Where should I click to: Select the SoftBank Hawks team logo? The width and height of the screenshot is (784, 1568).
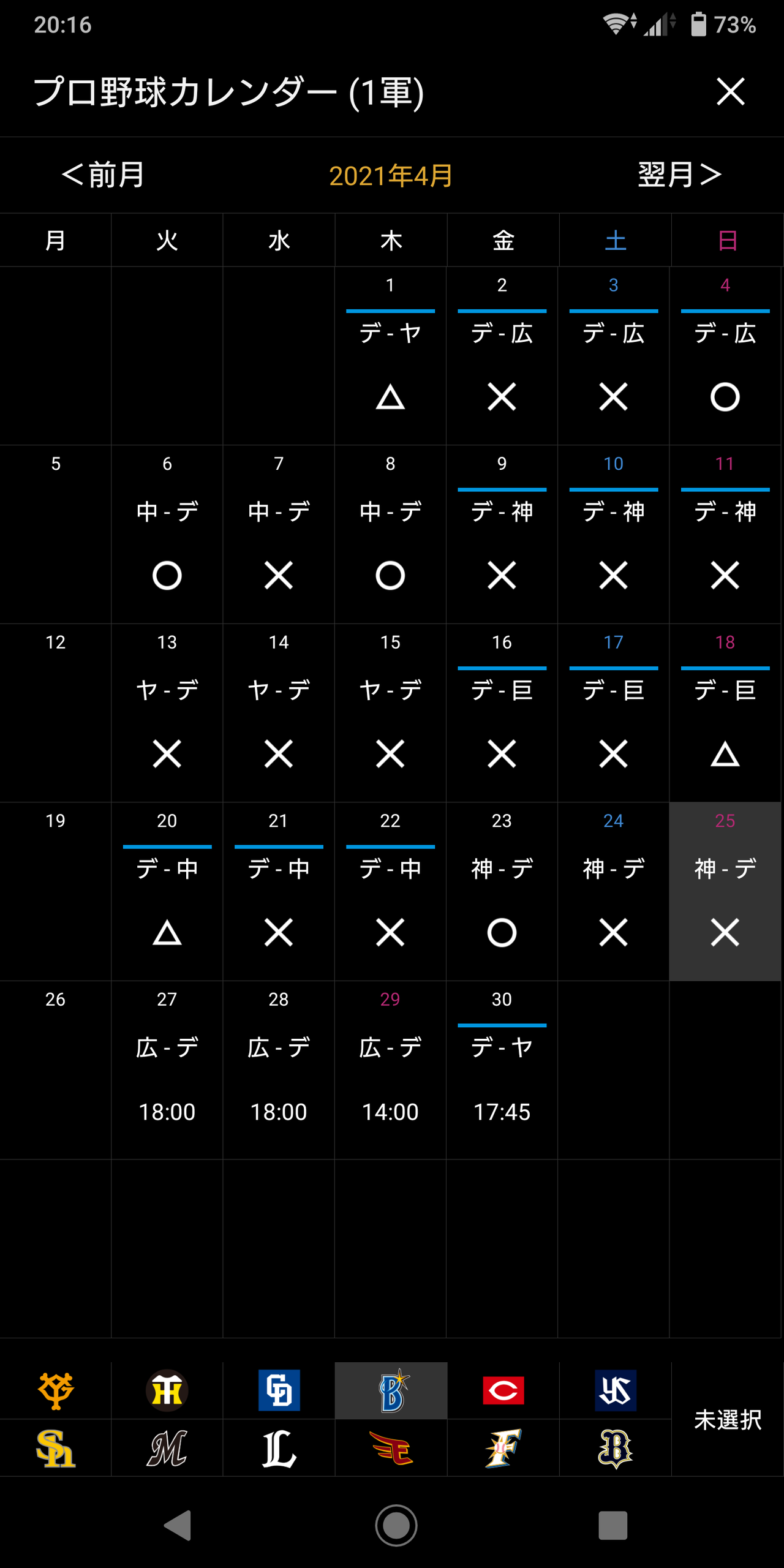point(56,1449)
